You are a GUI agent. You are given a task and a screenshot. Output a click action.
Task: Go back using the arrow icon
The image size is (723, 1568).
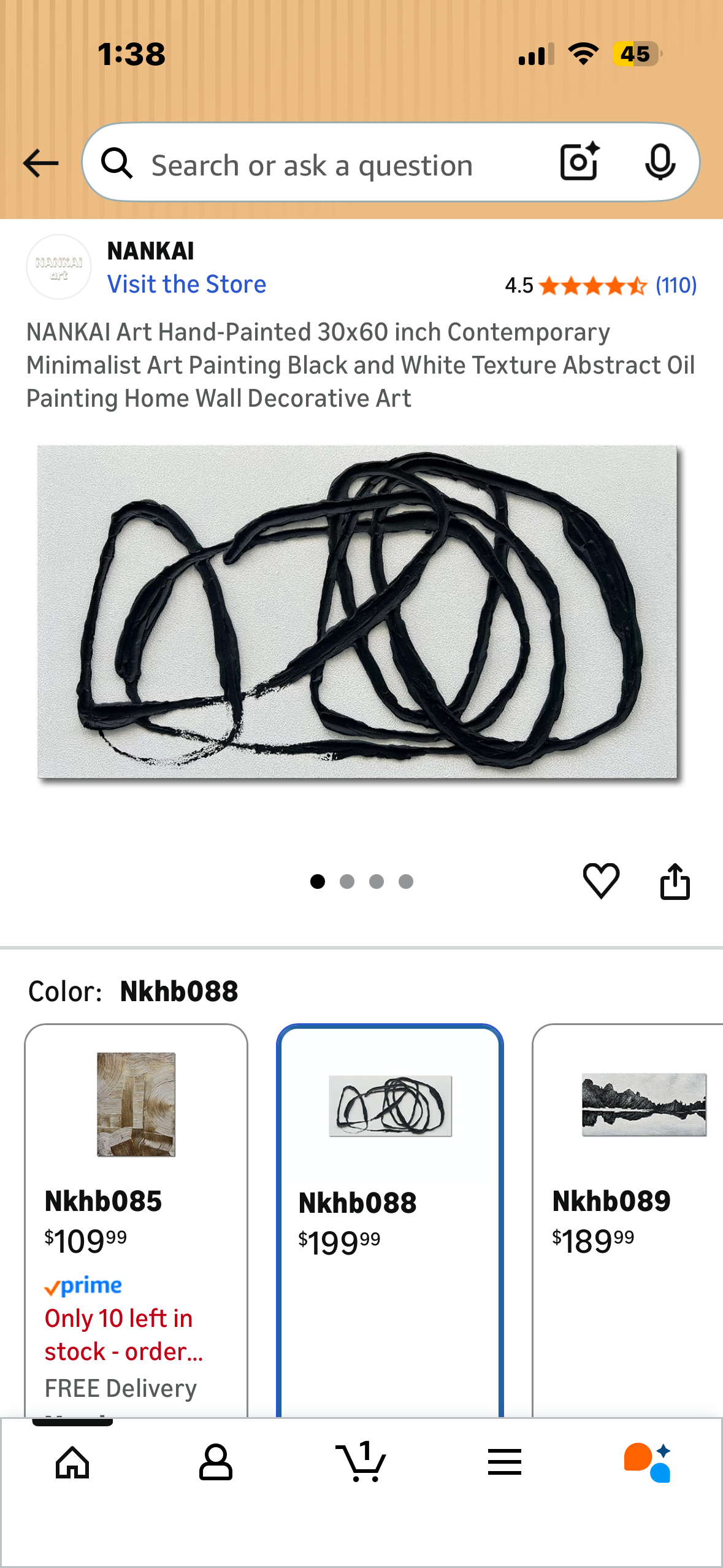[40, 163]
